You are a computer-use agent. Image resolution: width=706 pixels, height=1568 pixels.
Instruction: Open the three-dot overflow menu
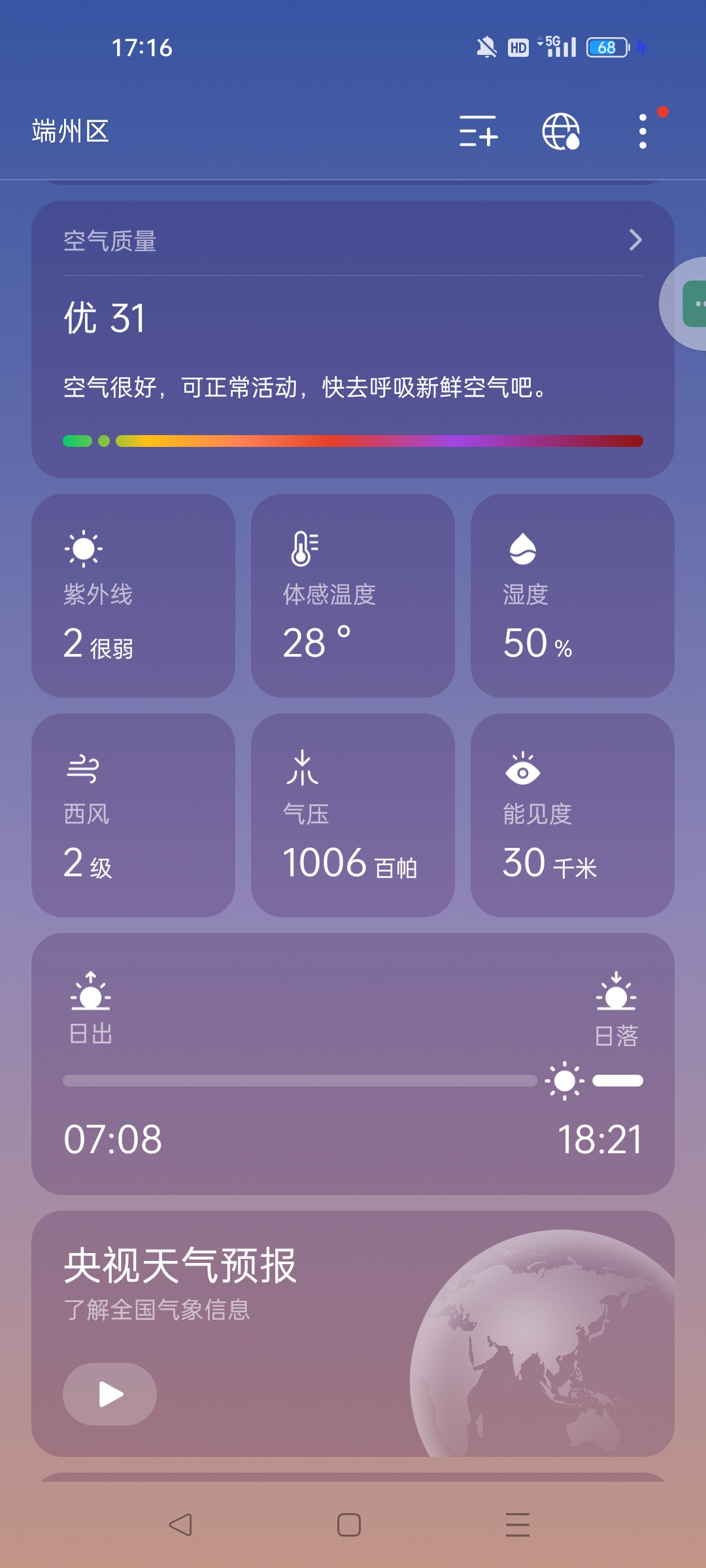coord(643,131)
